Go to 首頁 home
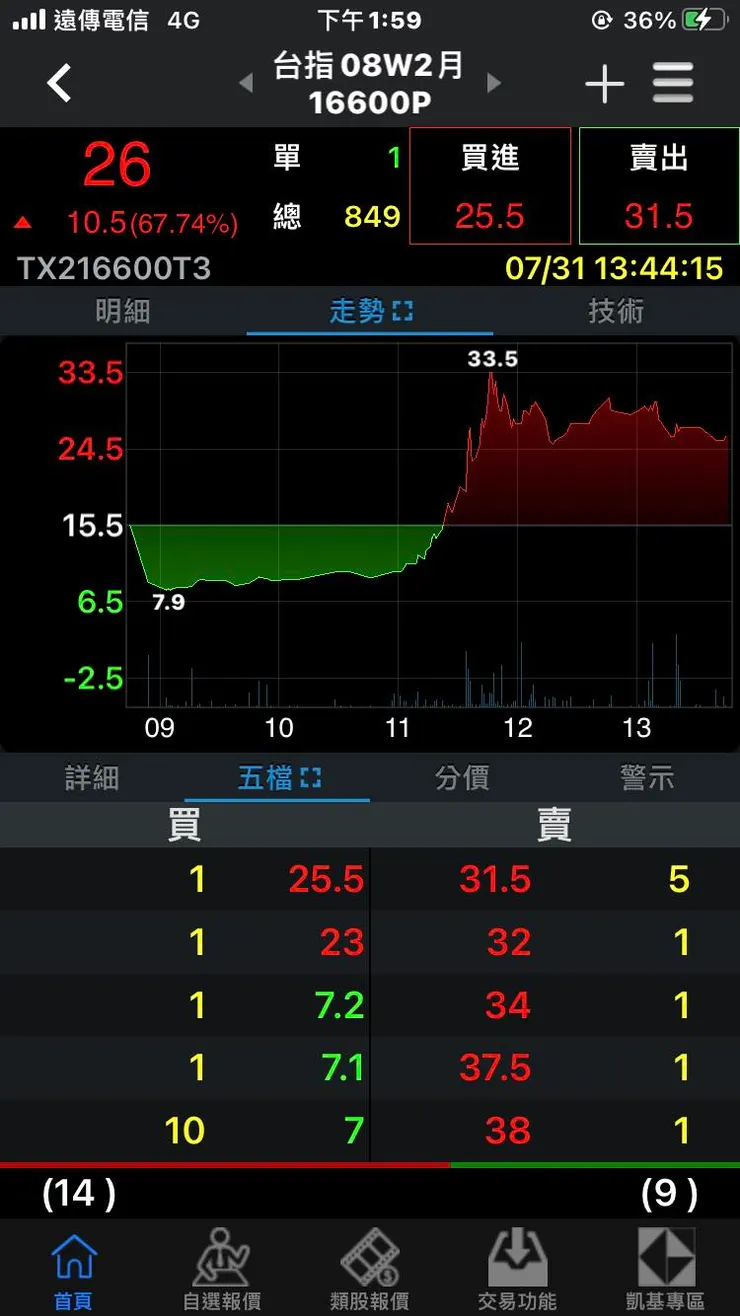 (74, 1270)
